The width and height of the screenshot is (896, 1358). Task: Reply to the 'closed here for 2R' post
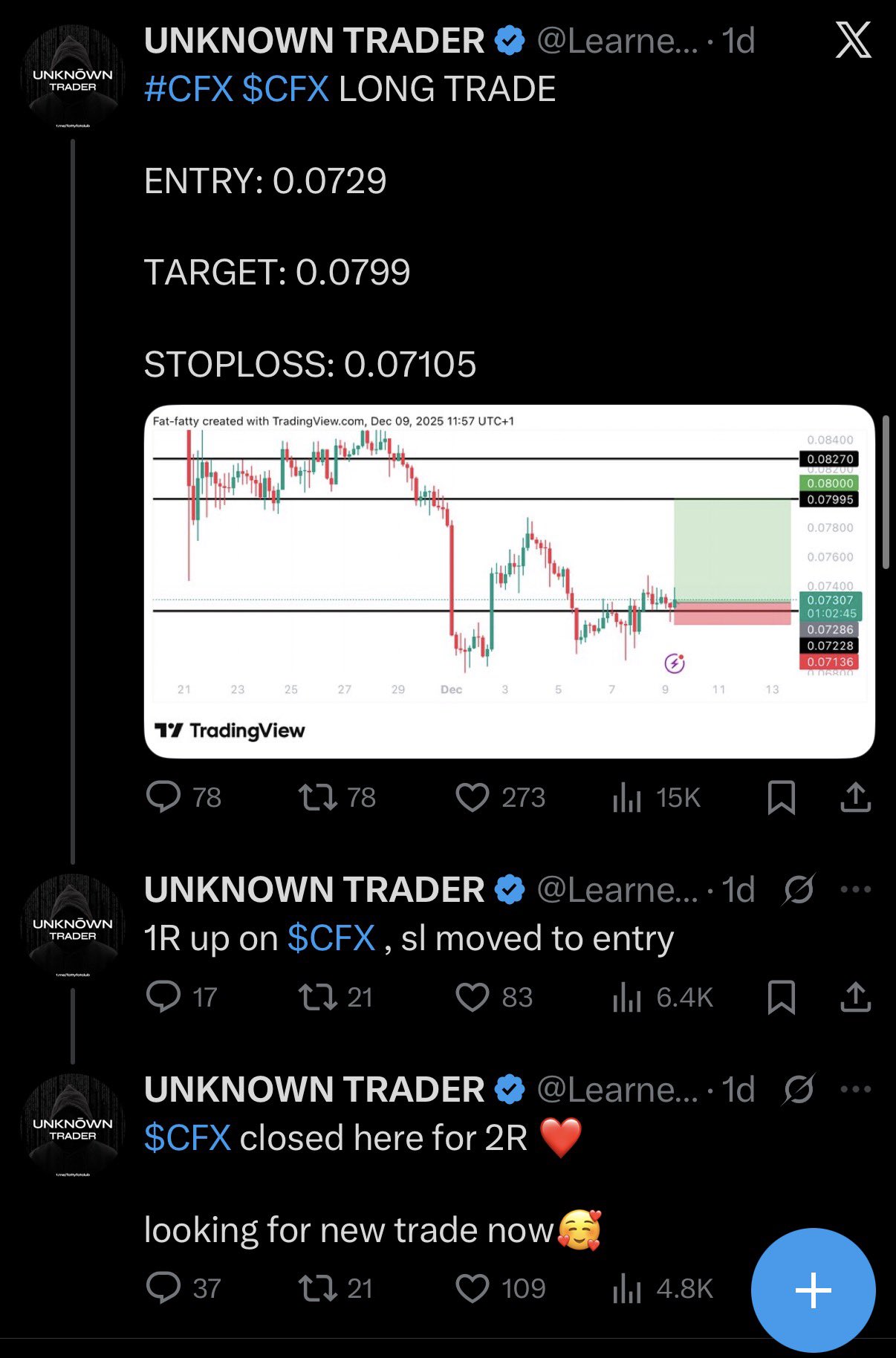tap(163, 1288)
